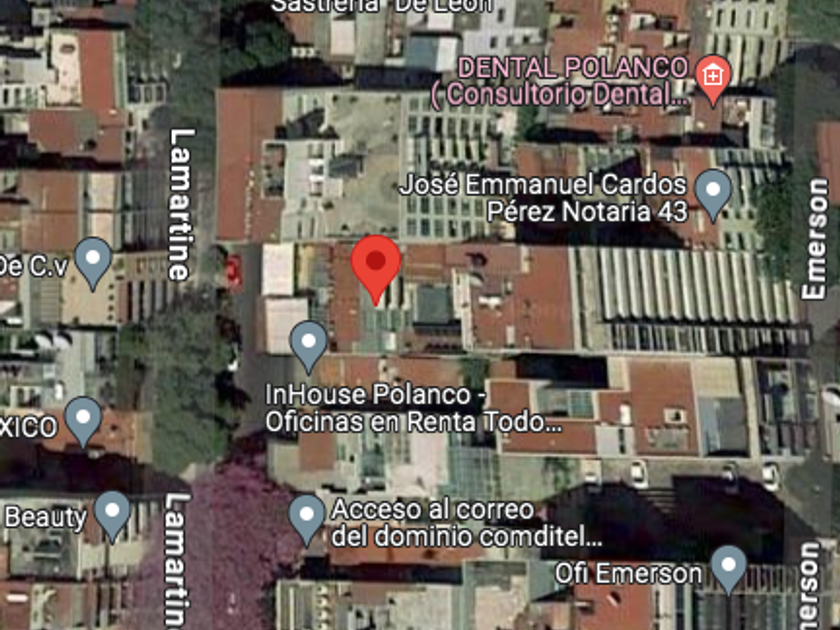Tap the Beauty place pin
This screenshot has height=630, width=840.
[x=112, y=512]
